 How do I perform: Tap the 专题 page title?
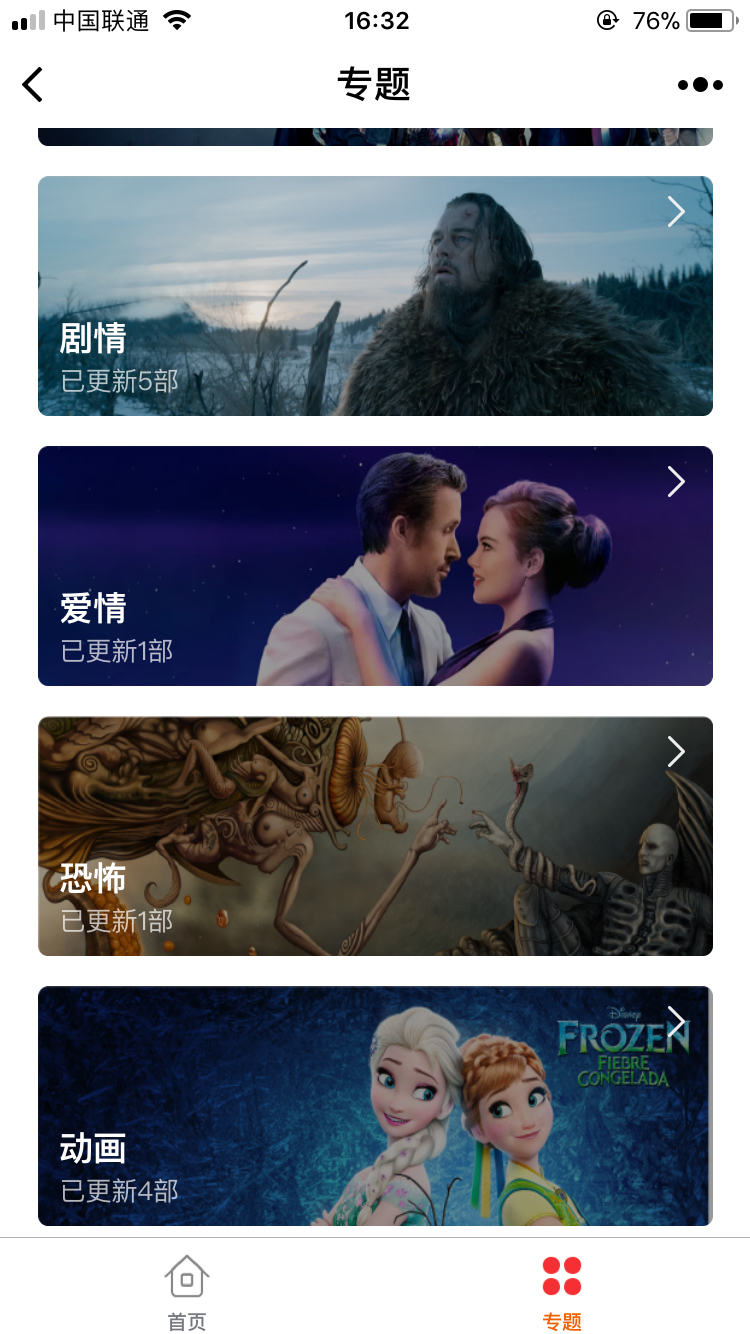375,85
